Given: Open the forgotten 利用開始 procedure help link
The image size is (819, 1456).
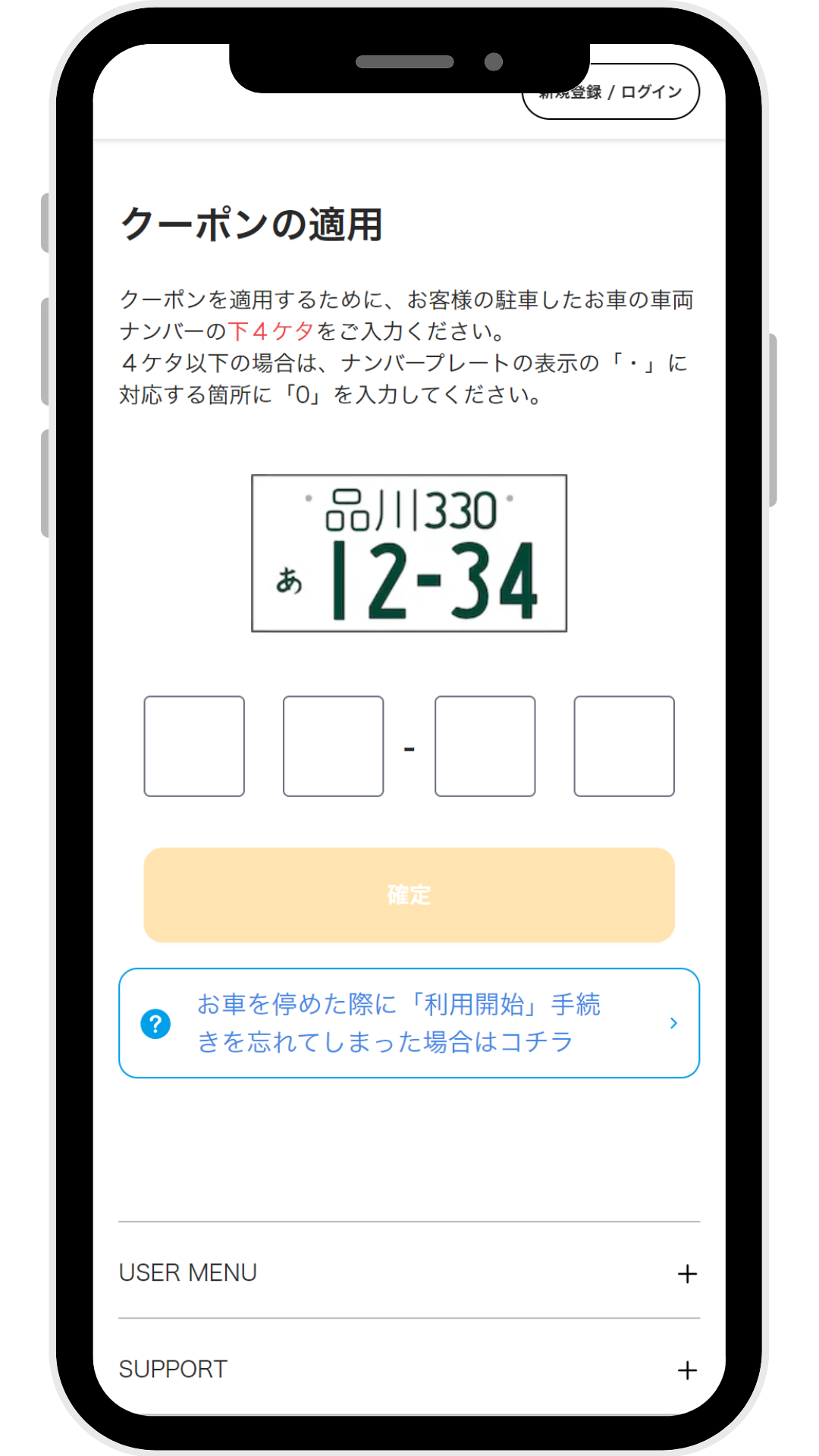Looking at the screenshot, I should [409, 1023].
